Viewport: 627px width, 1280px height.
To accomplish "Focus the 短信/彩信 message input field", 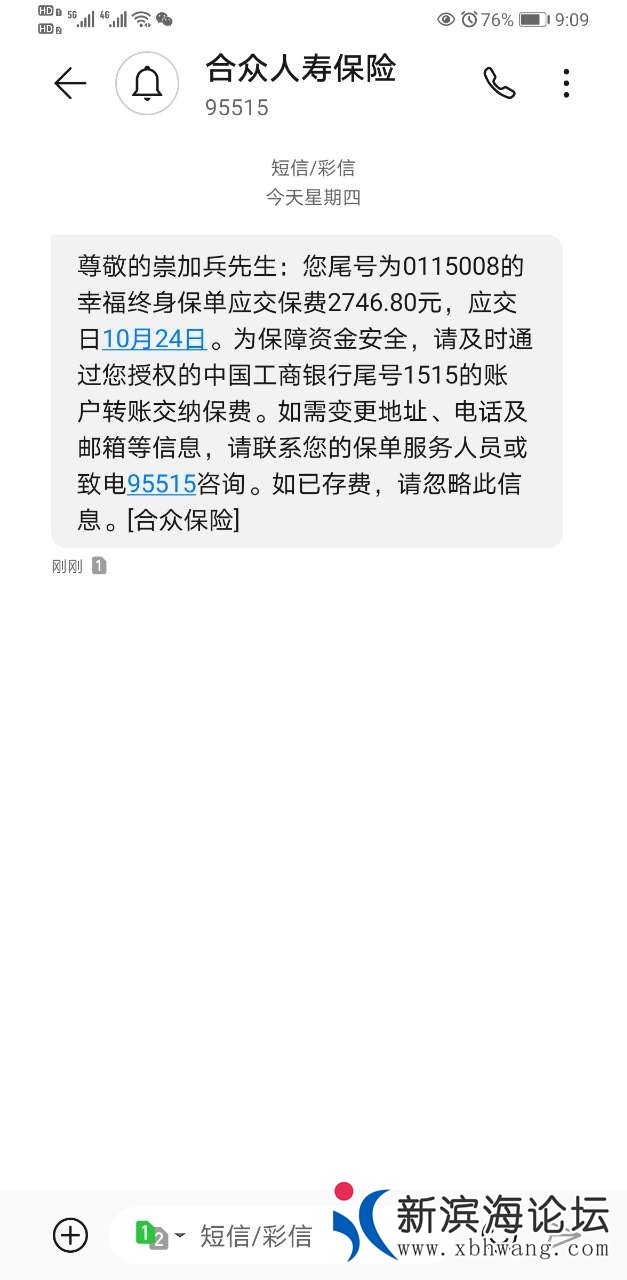I will click(x=258, y=1236).
